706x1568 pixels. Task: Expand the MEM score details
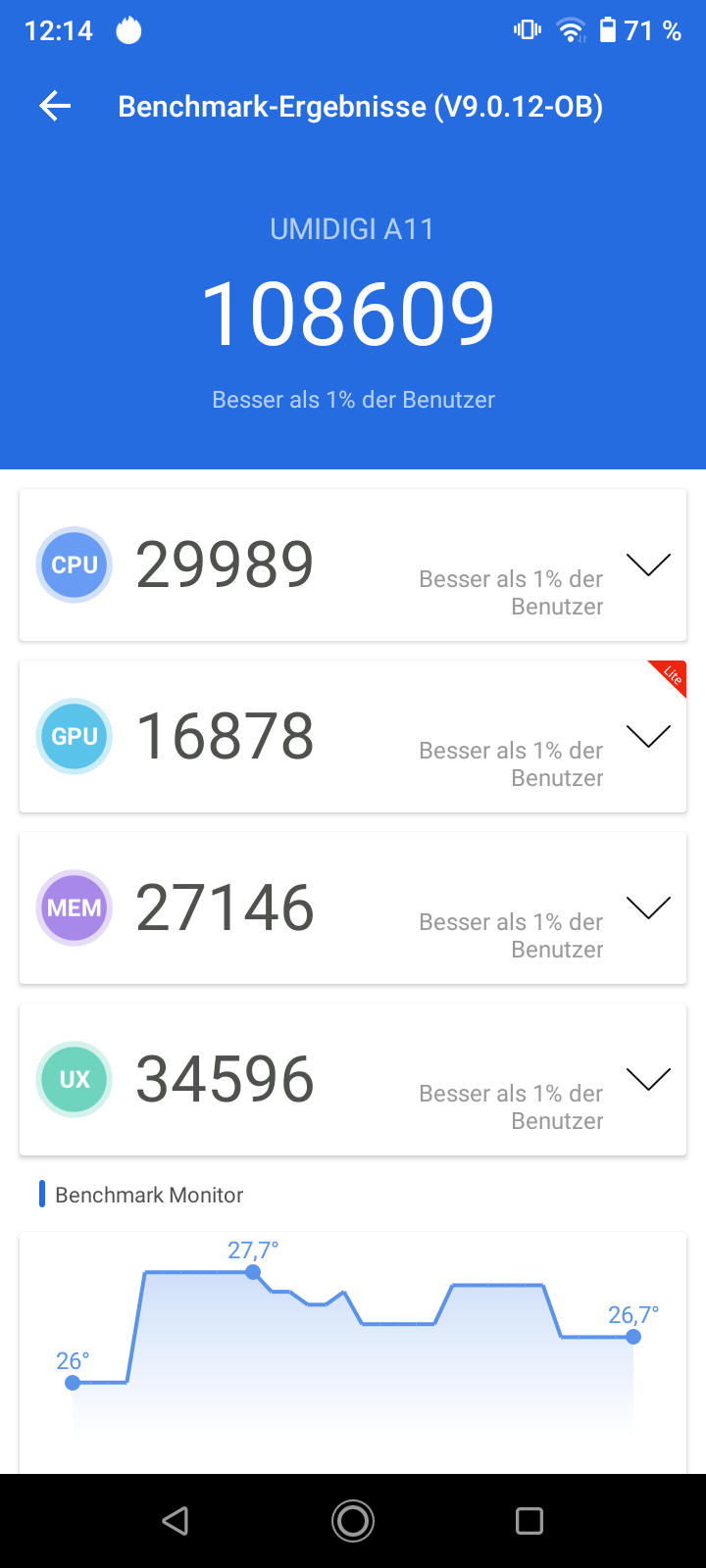(x=648, y=907)
